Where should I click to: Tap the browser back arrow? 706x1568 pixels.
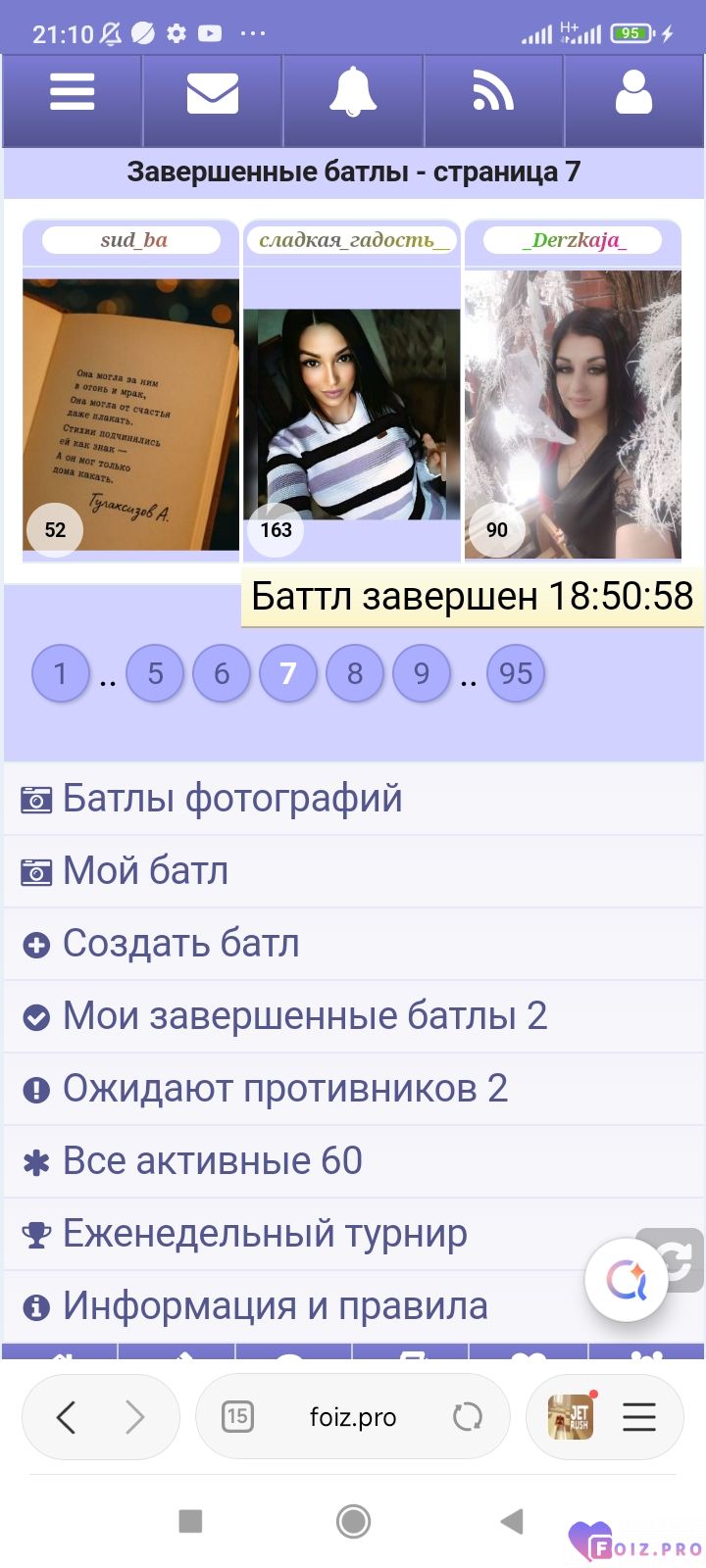pyautogui.click(x=67, y=1417)
